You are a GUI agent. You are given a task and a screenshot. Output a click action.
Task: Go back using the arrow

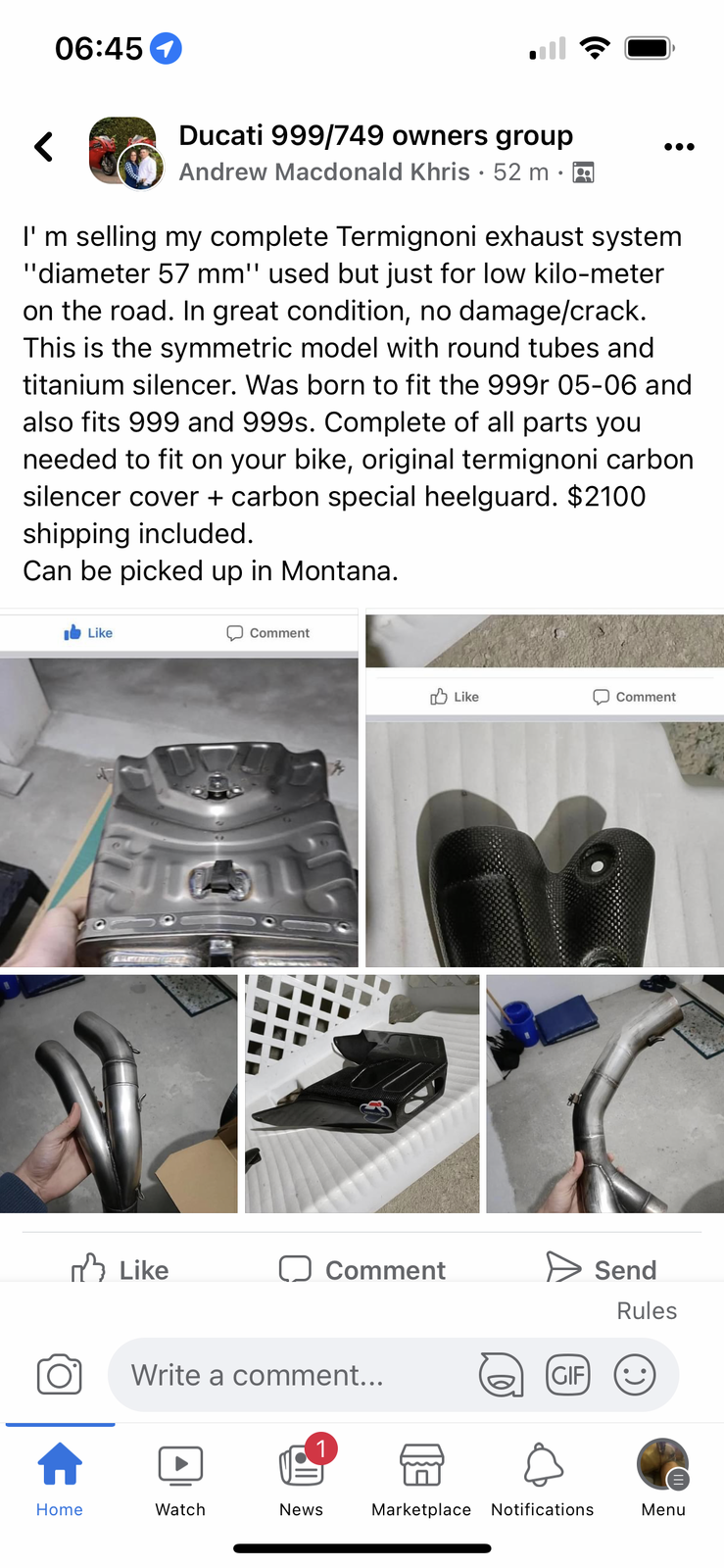coord(43,148)
